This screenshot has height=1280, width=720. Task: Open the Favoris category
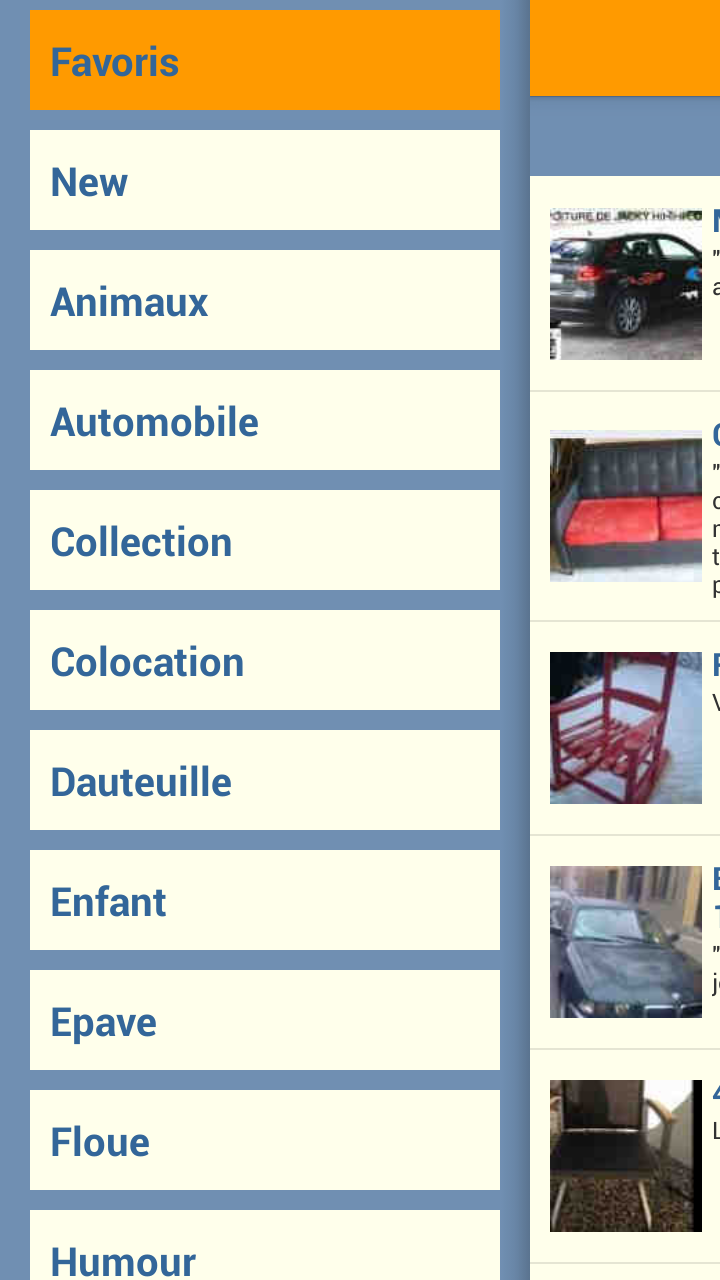(x=265, y=60)
